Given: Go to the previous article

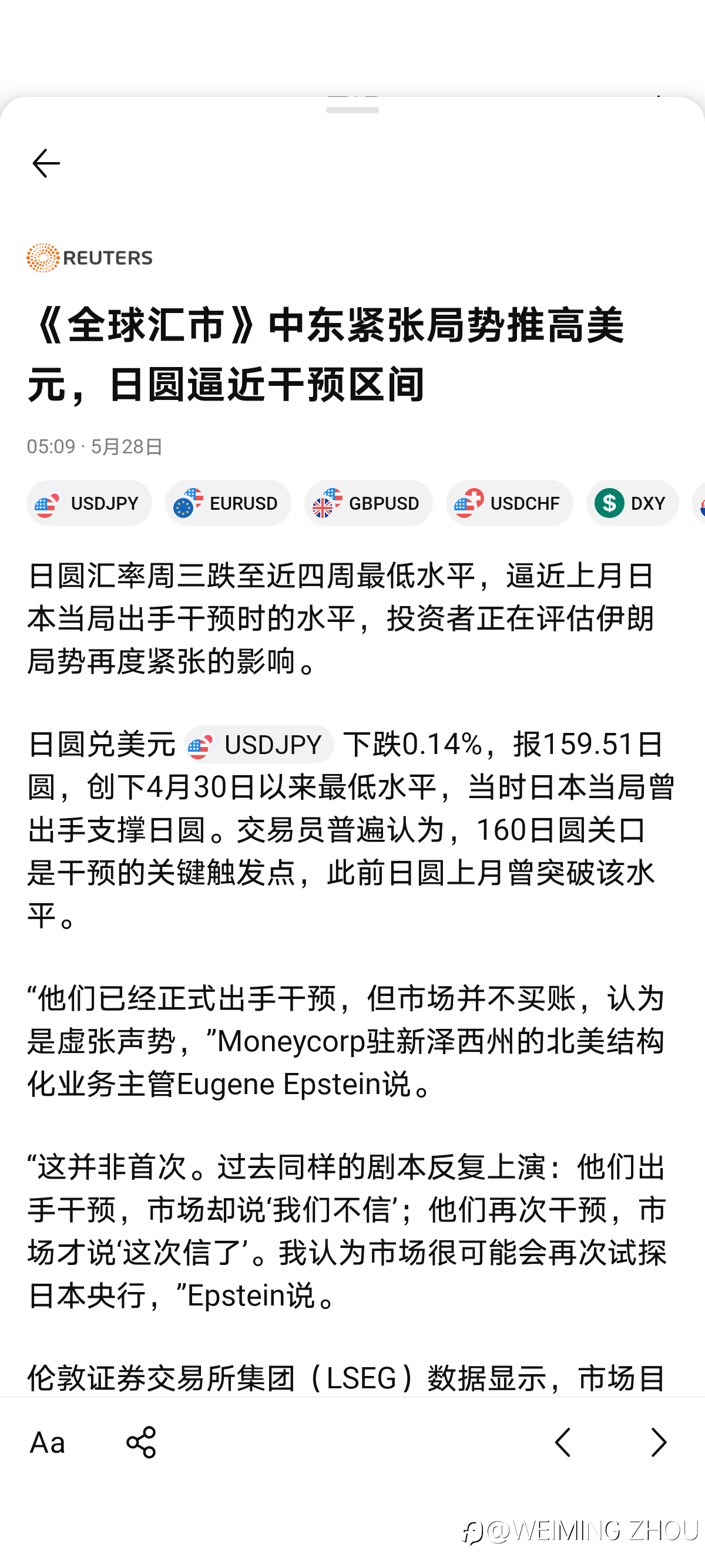Looking at the screenshot, I should click(563, 1442).
